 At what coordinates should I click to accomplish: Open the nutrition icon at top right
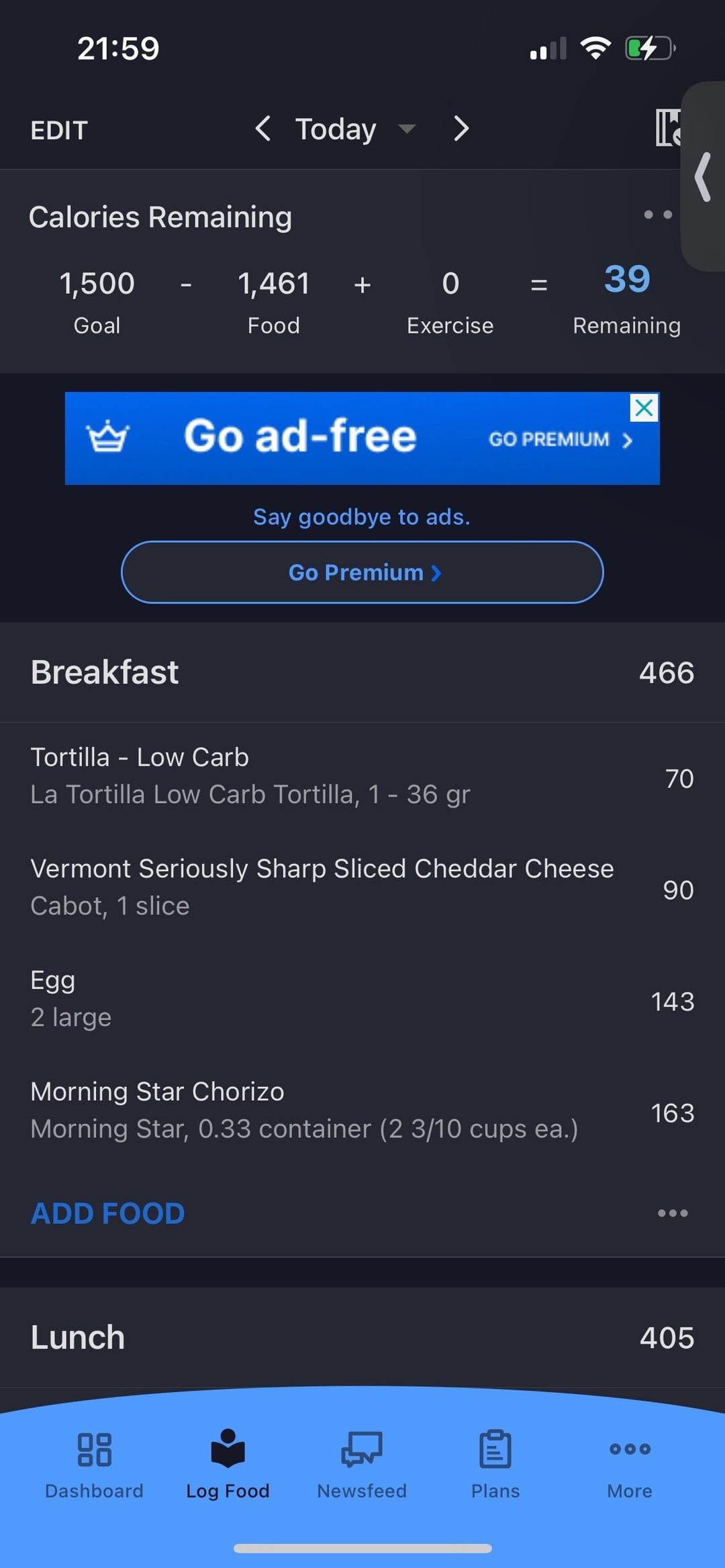click(669, 127)
